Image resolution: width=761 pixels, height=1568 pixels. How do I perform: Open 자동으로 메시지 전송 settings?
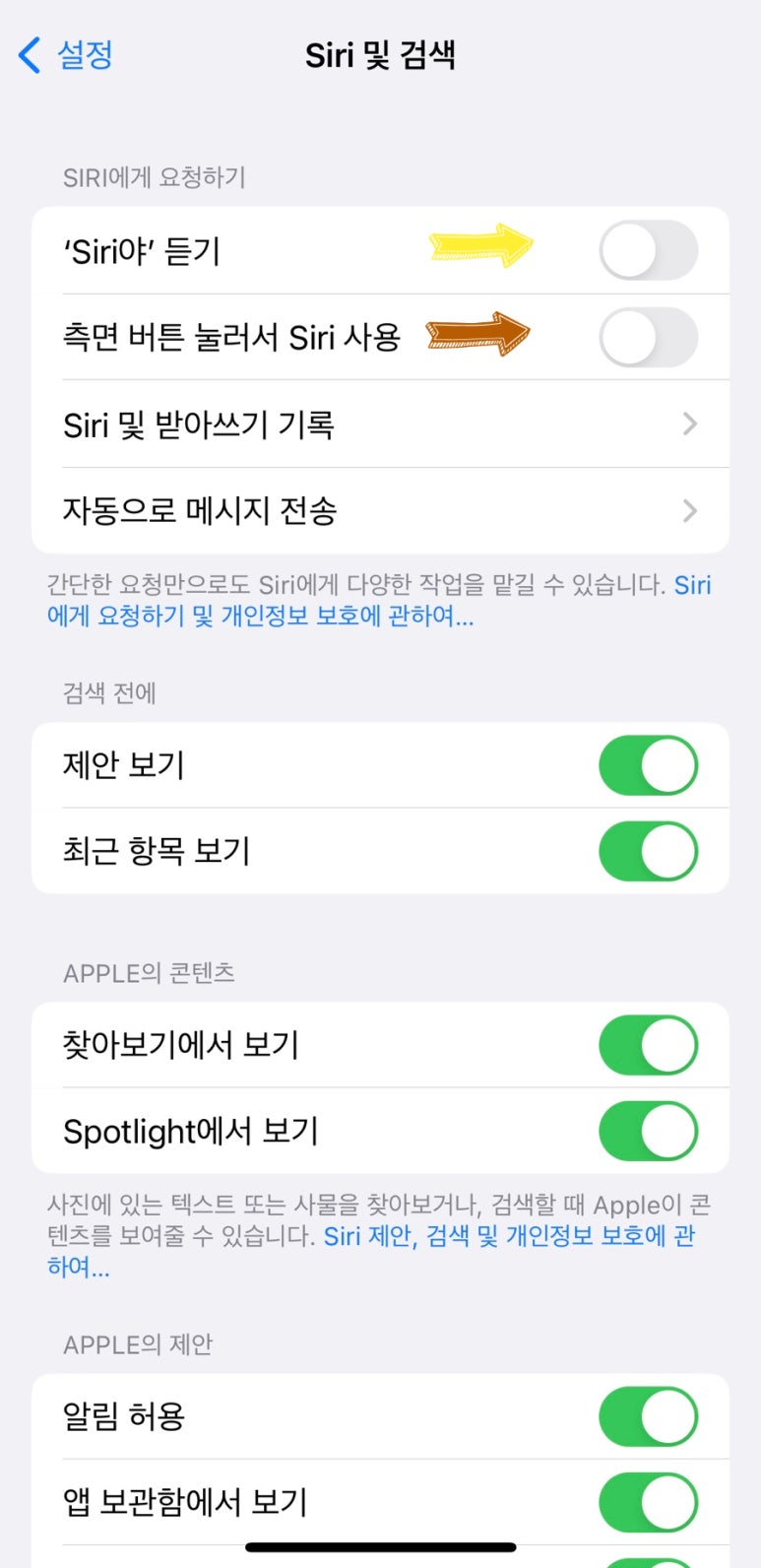[380, 510]
